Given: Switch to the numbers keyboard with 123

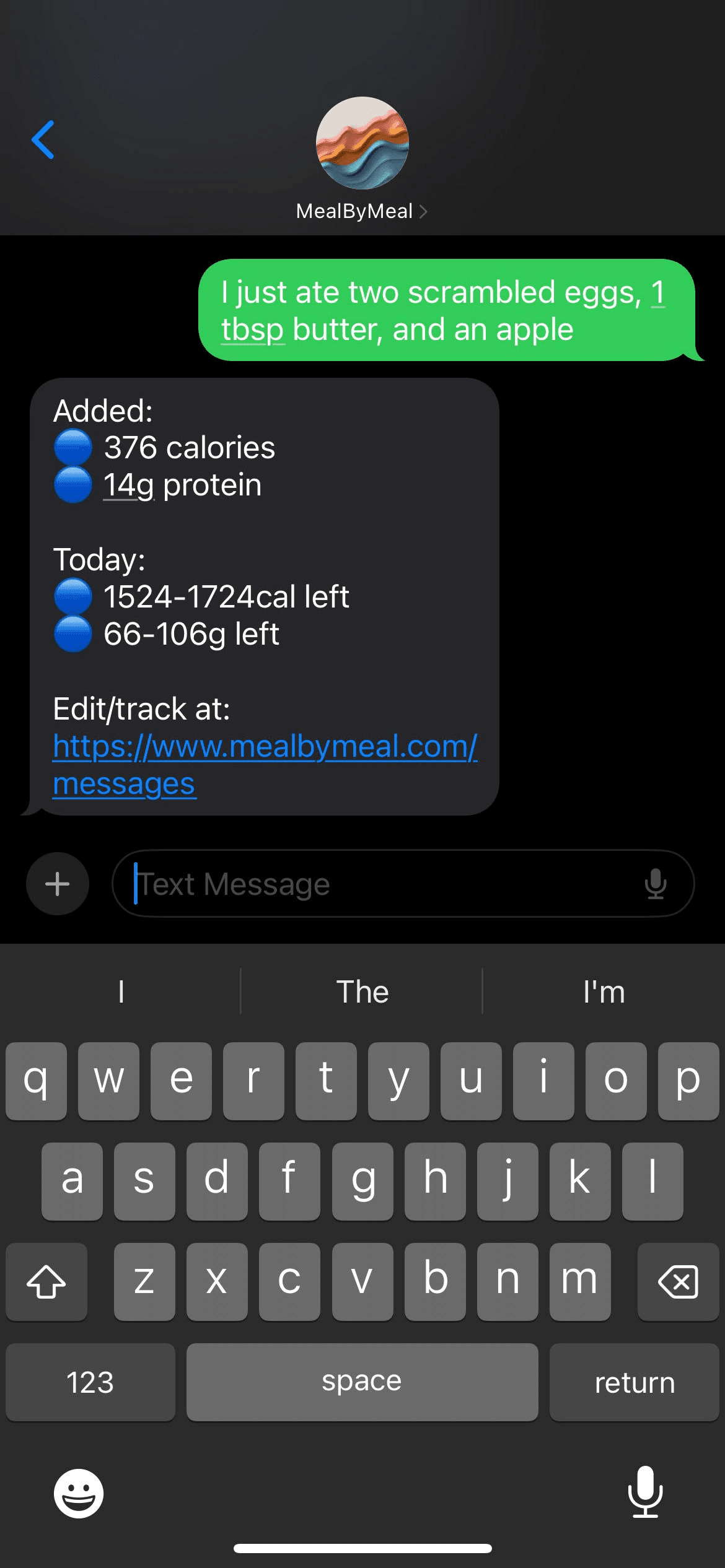Looking at the screenshot, I should (90, 1382).
